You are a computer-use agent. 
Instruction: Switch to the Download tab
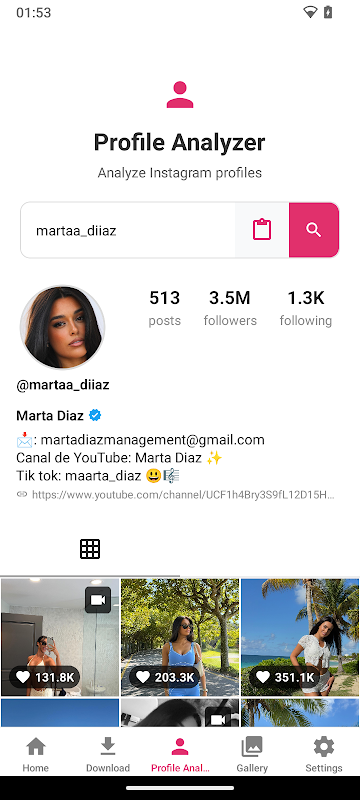[108, 754]
